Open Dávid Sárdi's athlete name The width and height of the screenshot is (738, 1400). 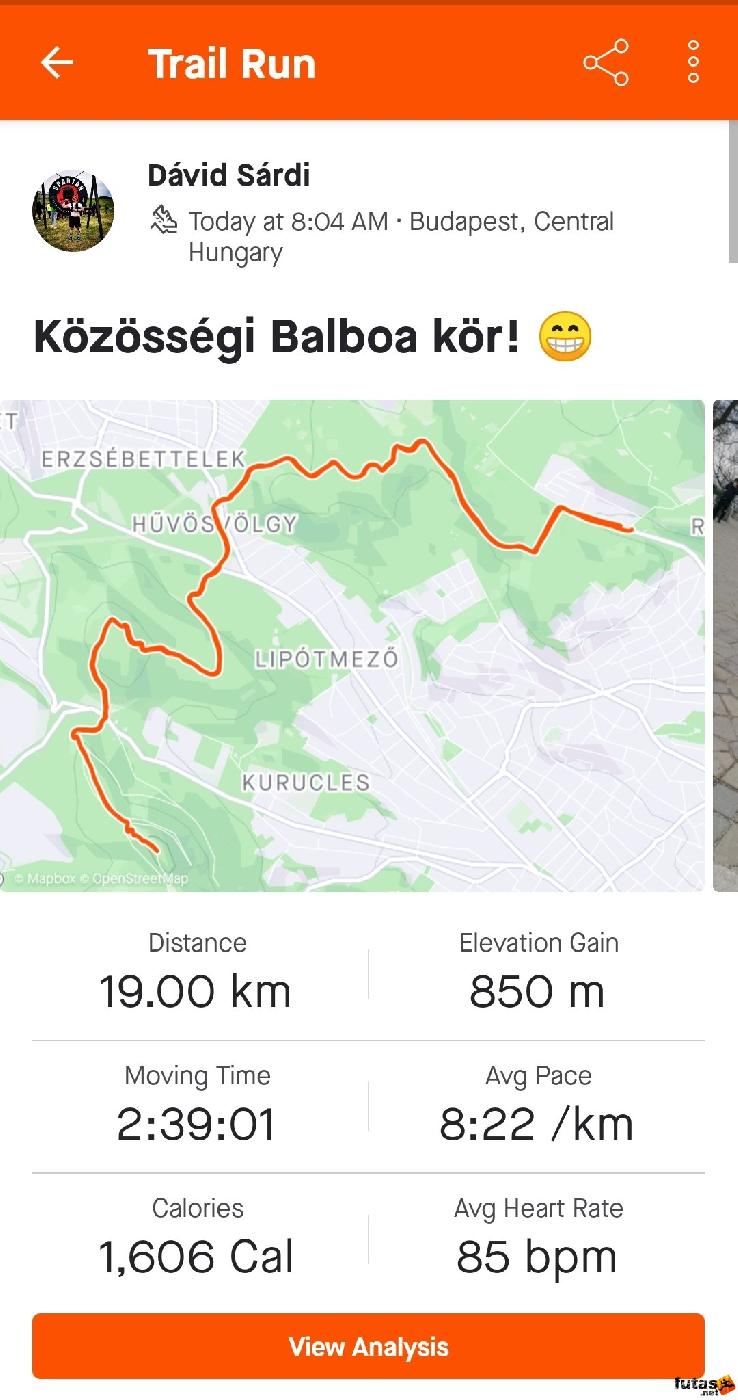point(229,175)
